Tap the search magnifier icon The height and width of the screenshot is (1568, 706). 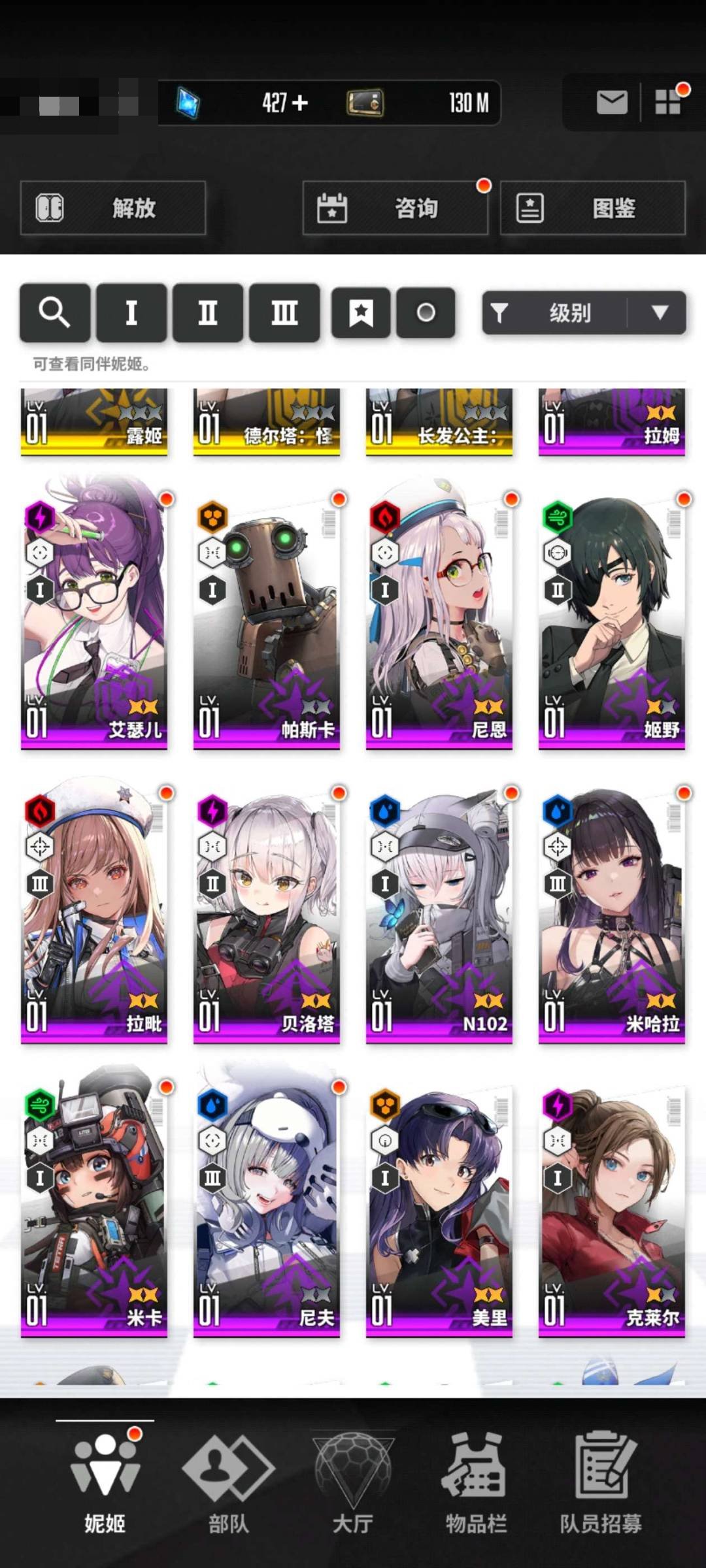click(x=55, y=313)
